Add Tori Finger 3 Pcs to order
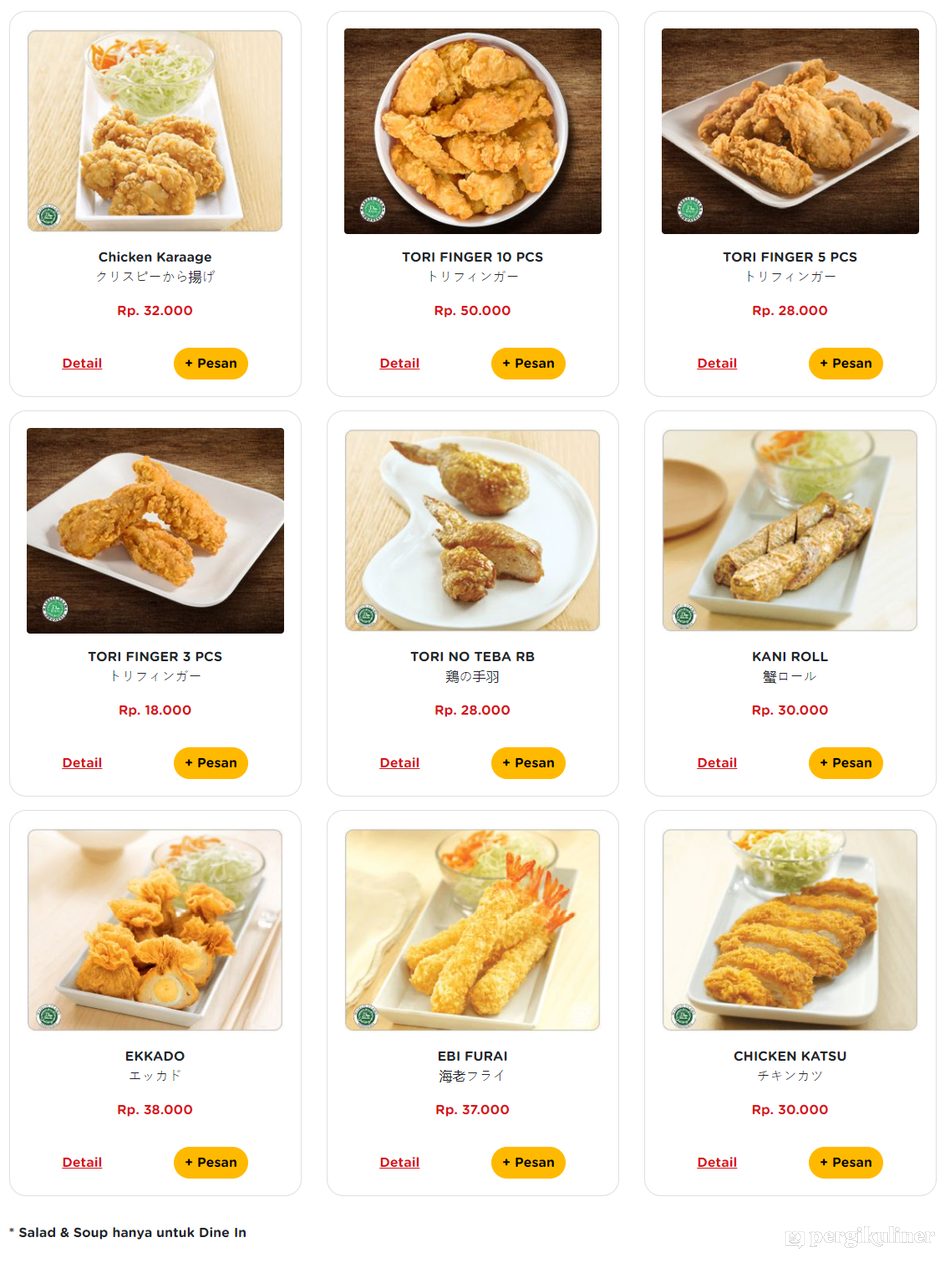Screen dimensions: 945x1263 pyautogui.click(x=210, y=763)
